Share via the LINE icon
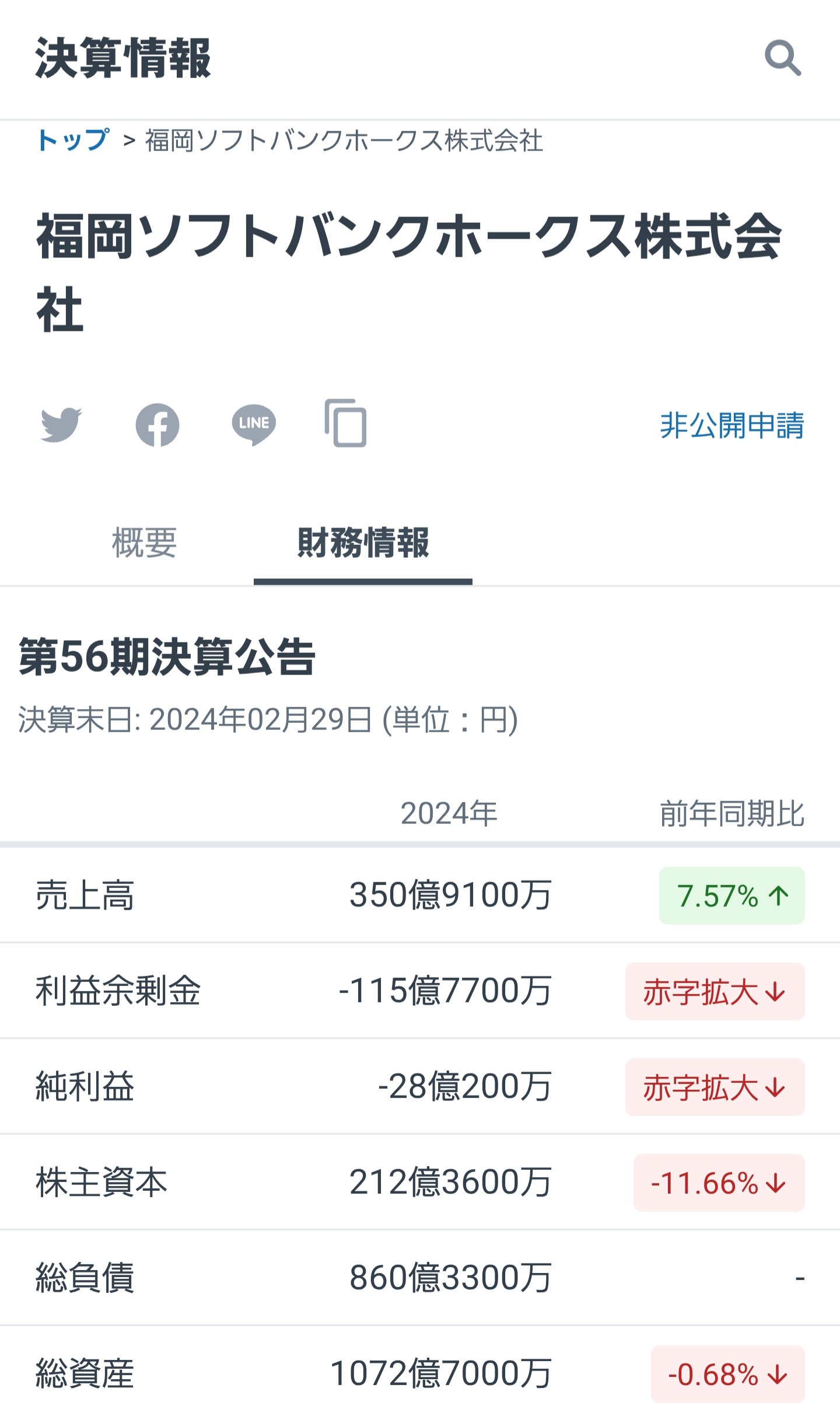The image size is (840, 1416). (254, 425)
